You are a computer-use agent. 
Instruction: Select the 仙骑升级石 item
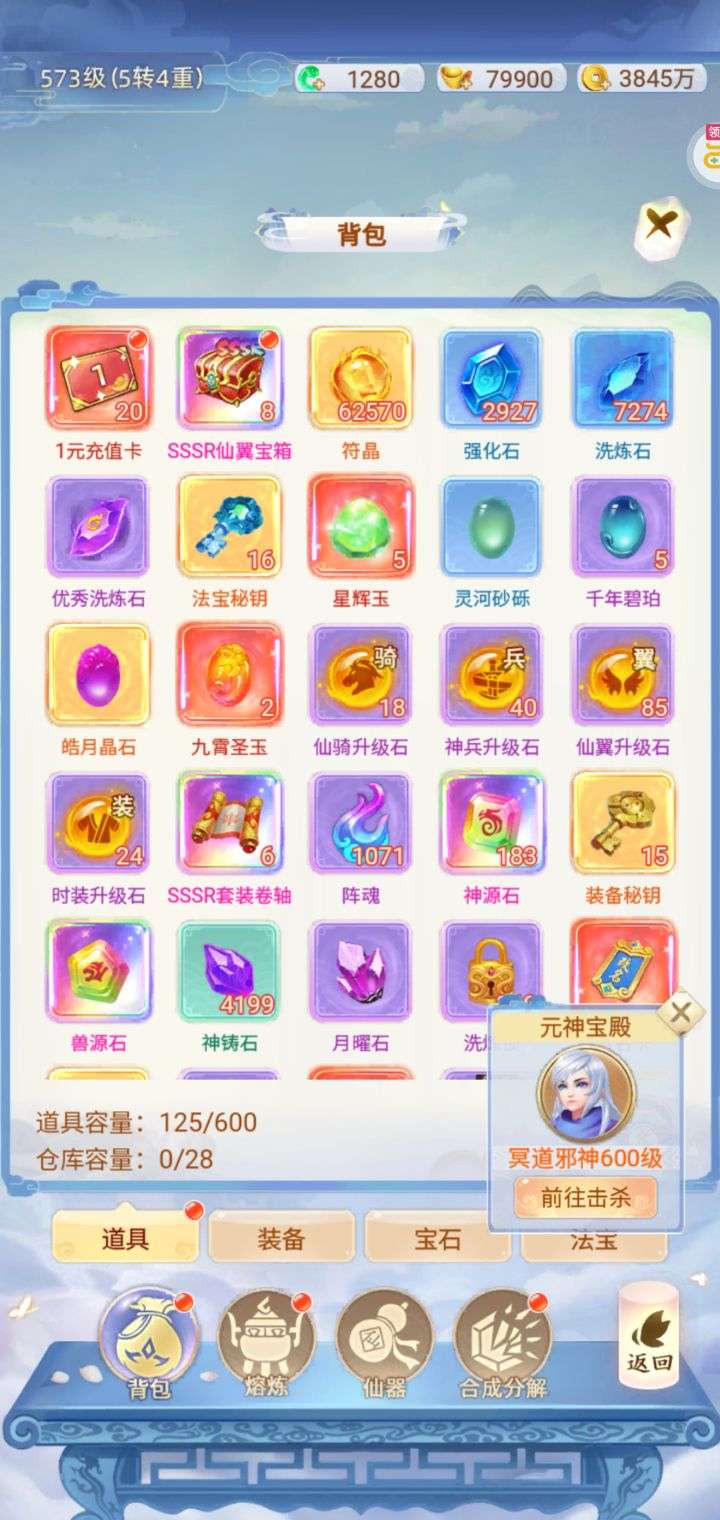click(x=360, y=674)
